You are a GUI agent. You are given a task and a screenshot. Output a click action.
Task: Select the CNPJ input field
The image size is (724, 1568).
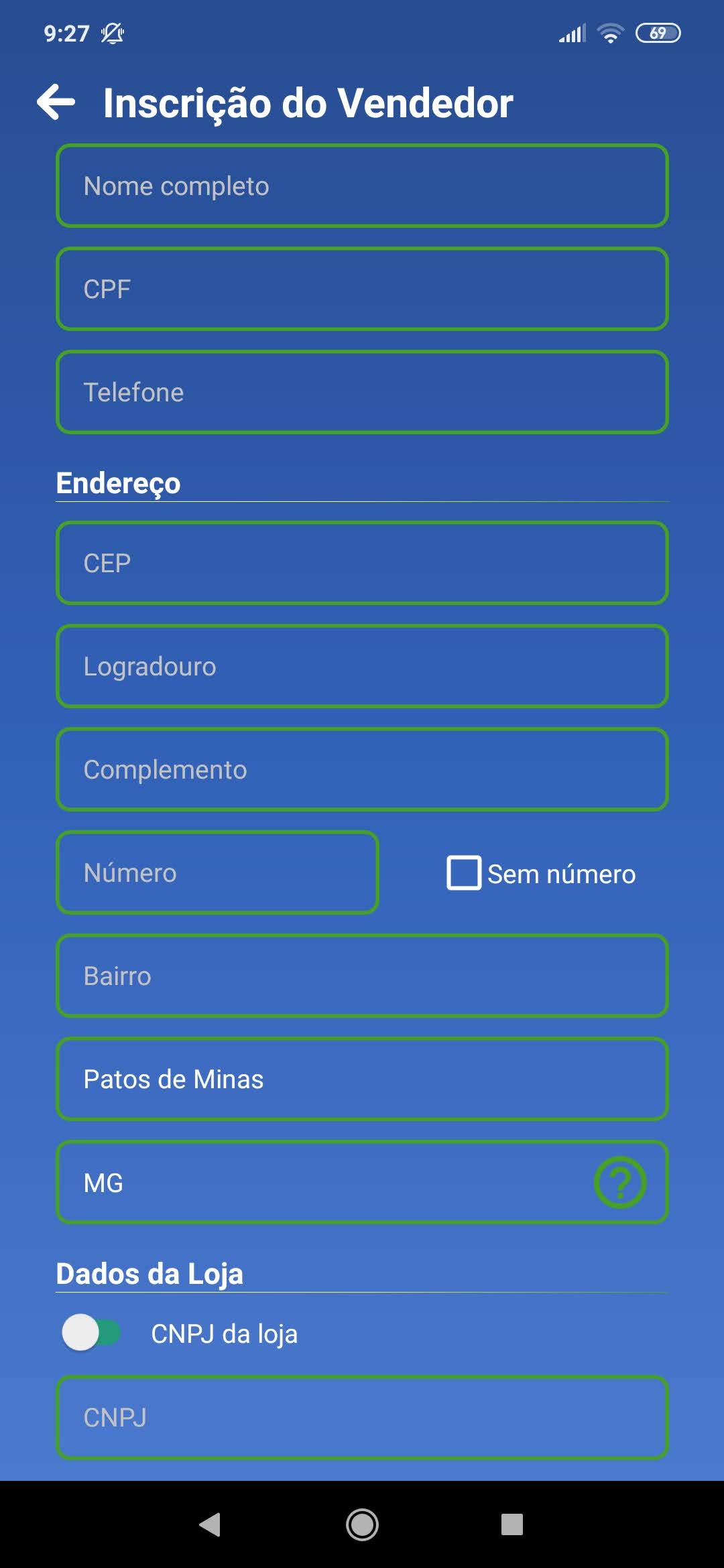(362, 1418)
